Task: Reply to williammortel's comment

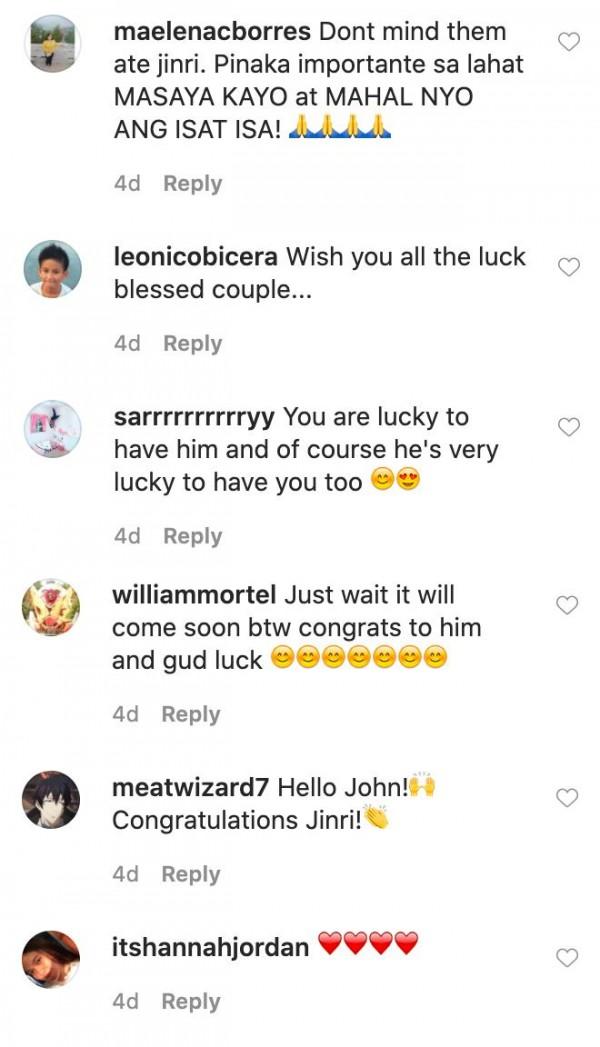Action: click(191, 715)
